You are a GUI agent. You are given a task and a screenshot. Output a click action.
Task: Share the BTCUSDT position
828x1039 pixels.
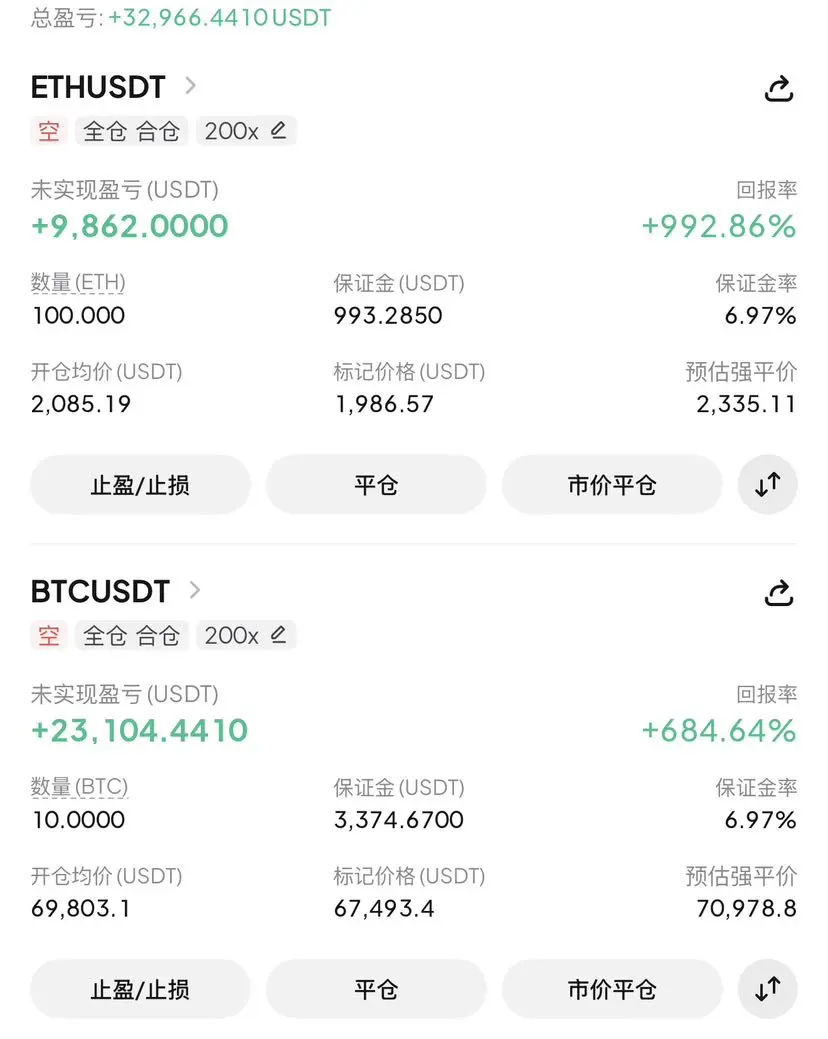(778, 593)
